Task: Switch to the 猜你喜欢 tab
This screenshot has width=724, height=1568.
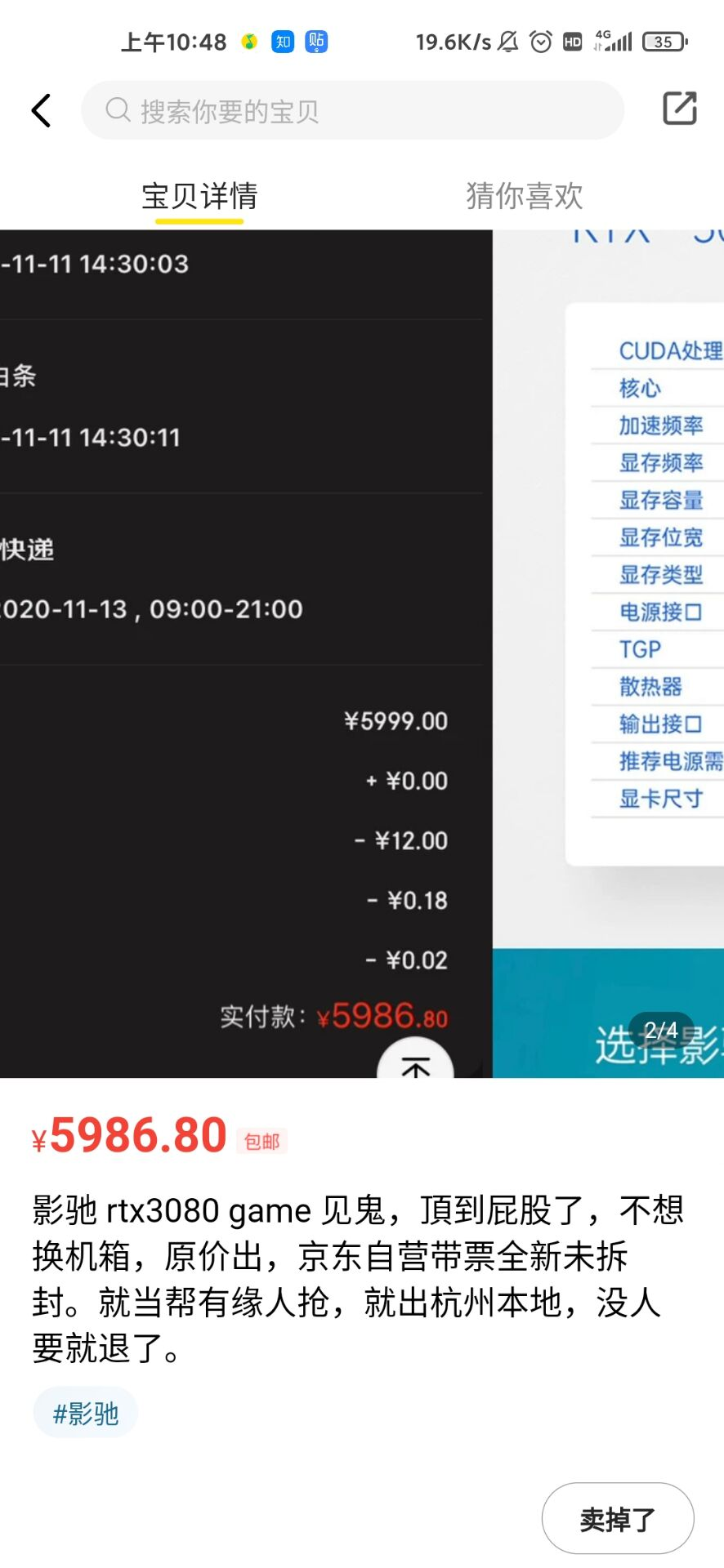Action: click(524, 196)
